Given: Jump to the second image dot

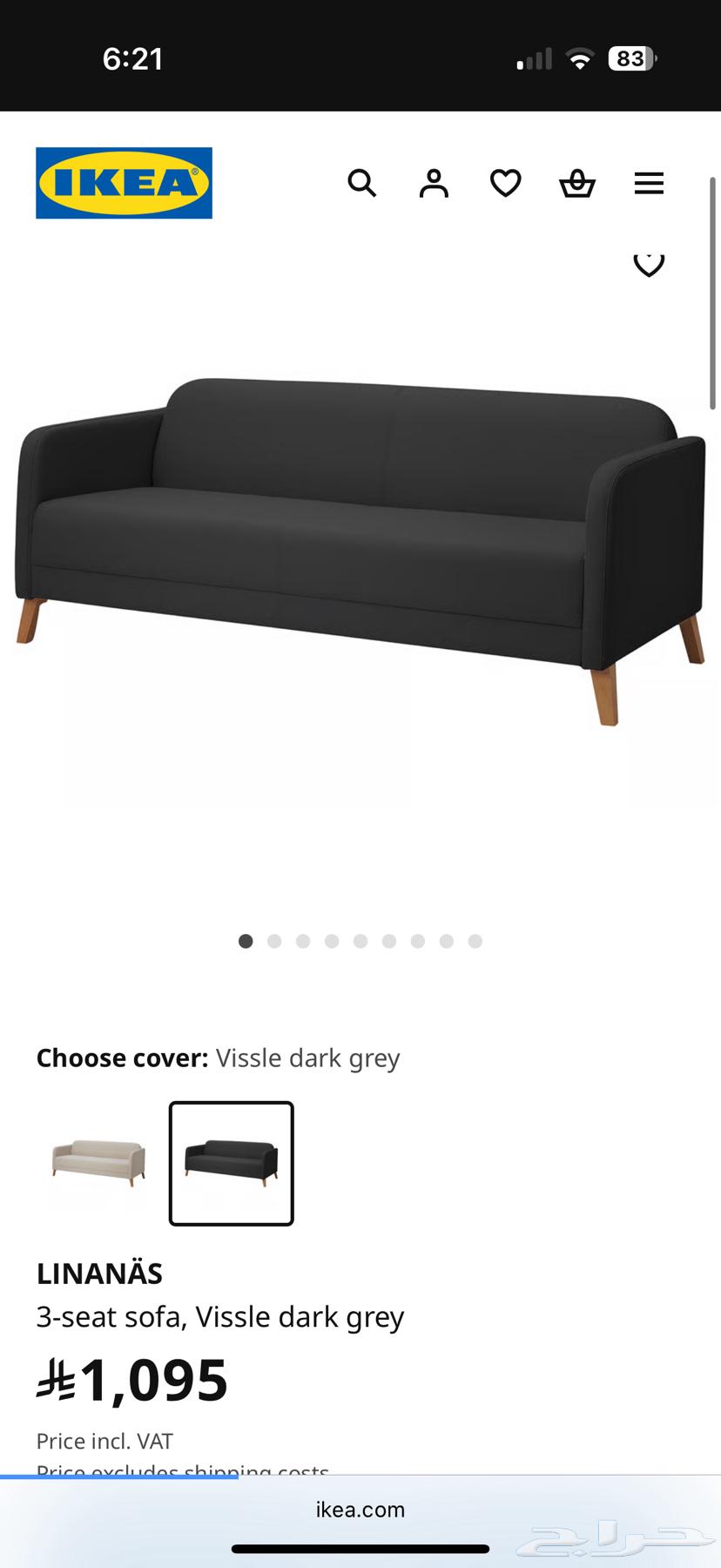Looking at the screenshot, I should (274, 941).
